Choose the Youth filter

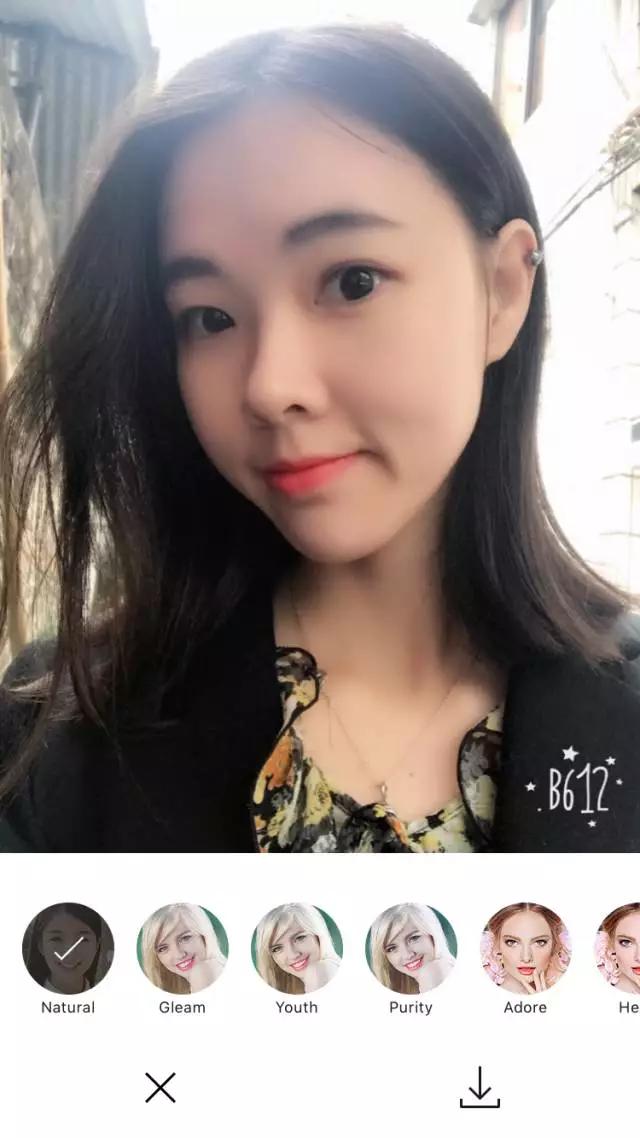(297, 948)
